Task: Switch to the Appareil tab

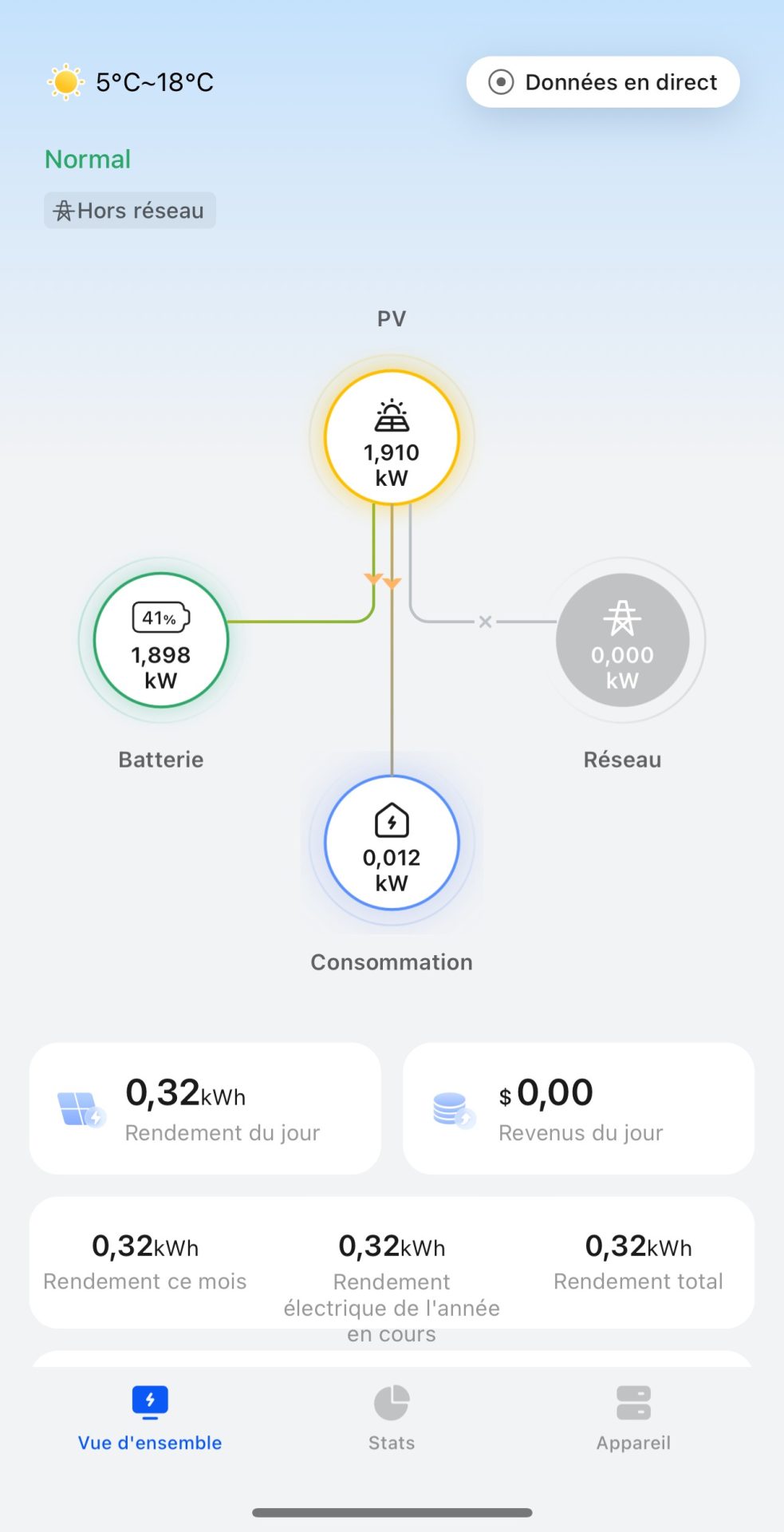Action: pyautogui.click(x=633, y=1418)
